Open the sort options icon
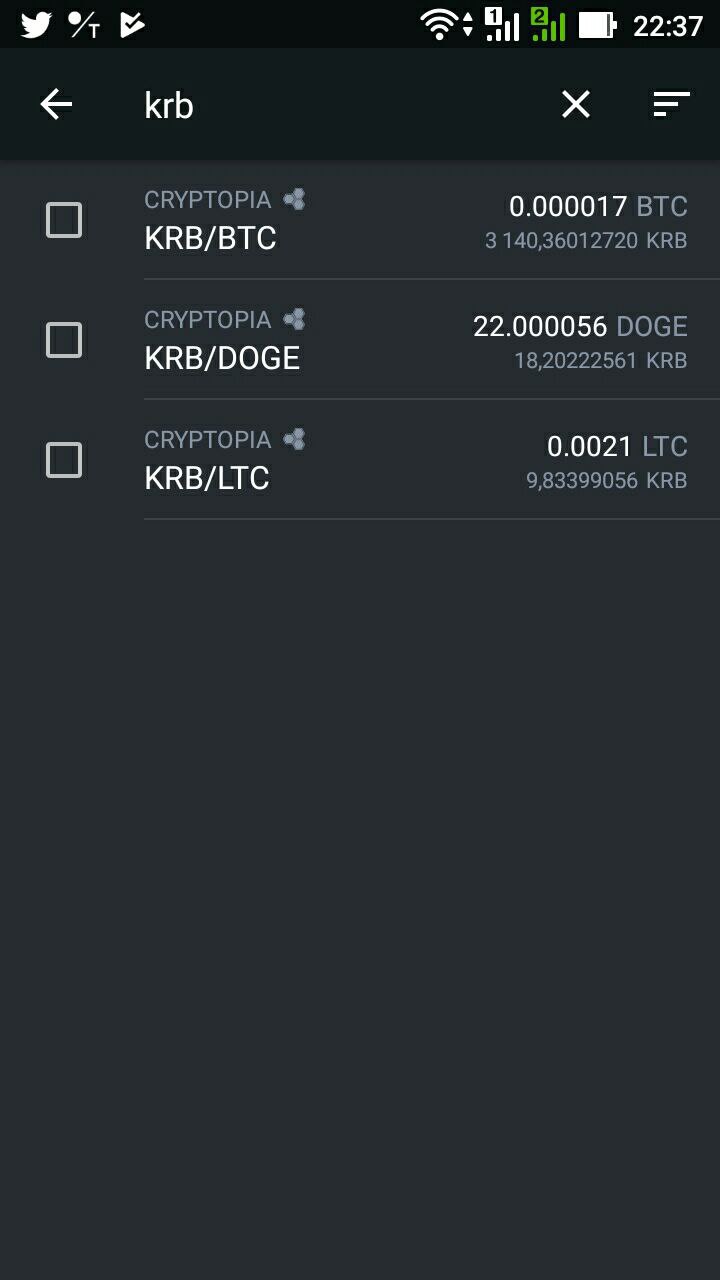Viewport: 720px width, 1280px height. (672, 104)
